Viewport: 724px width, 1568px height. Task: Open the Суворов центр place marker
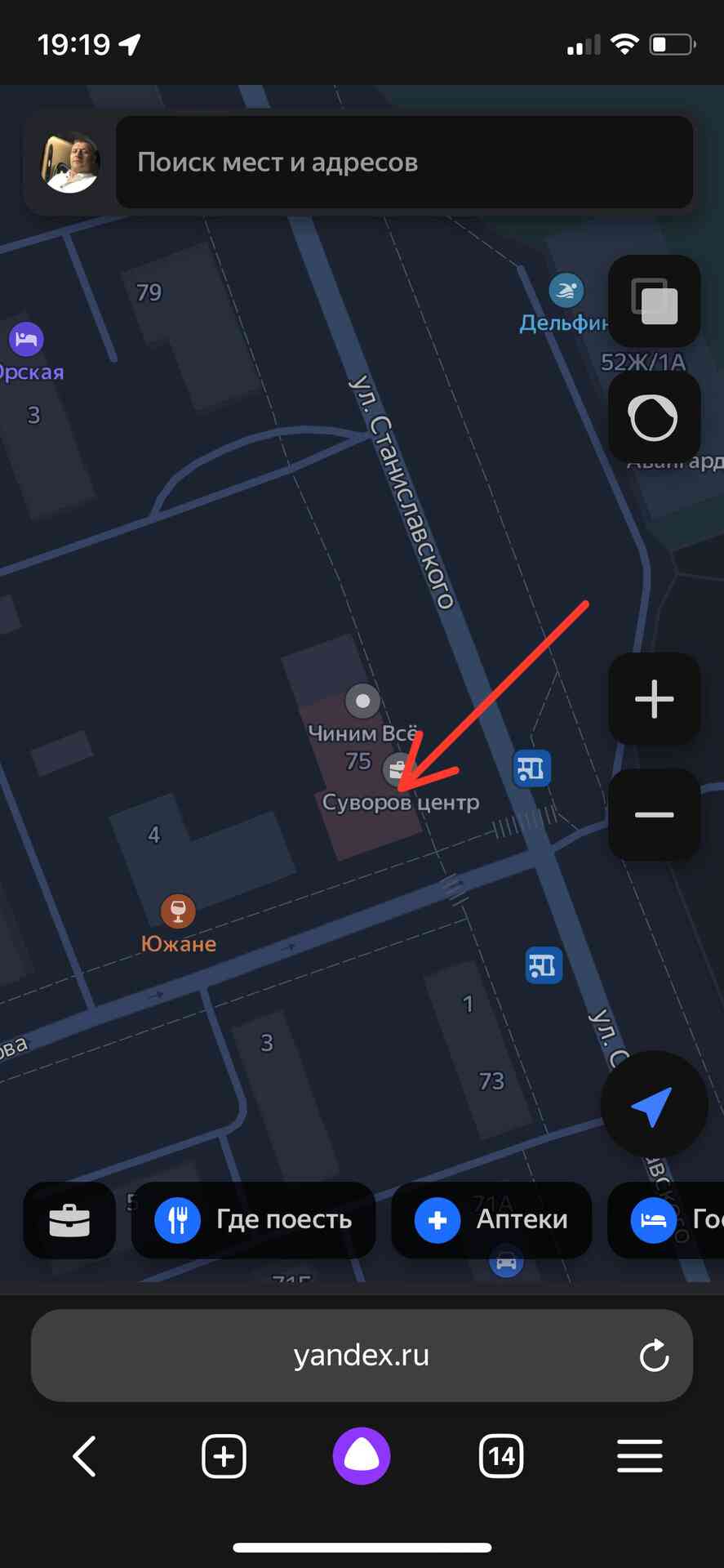[397, 770]
